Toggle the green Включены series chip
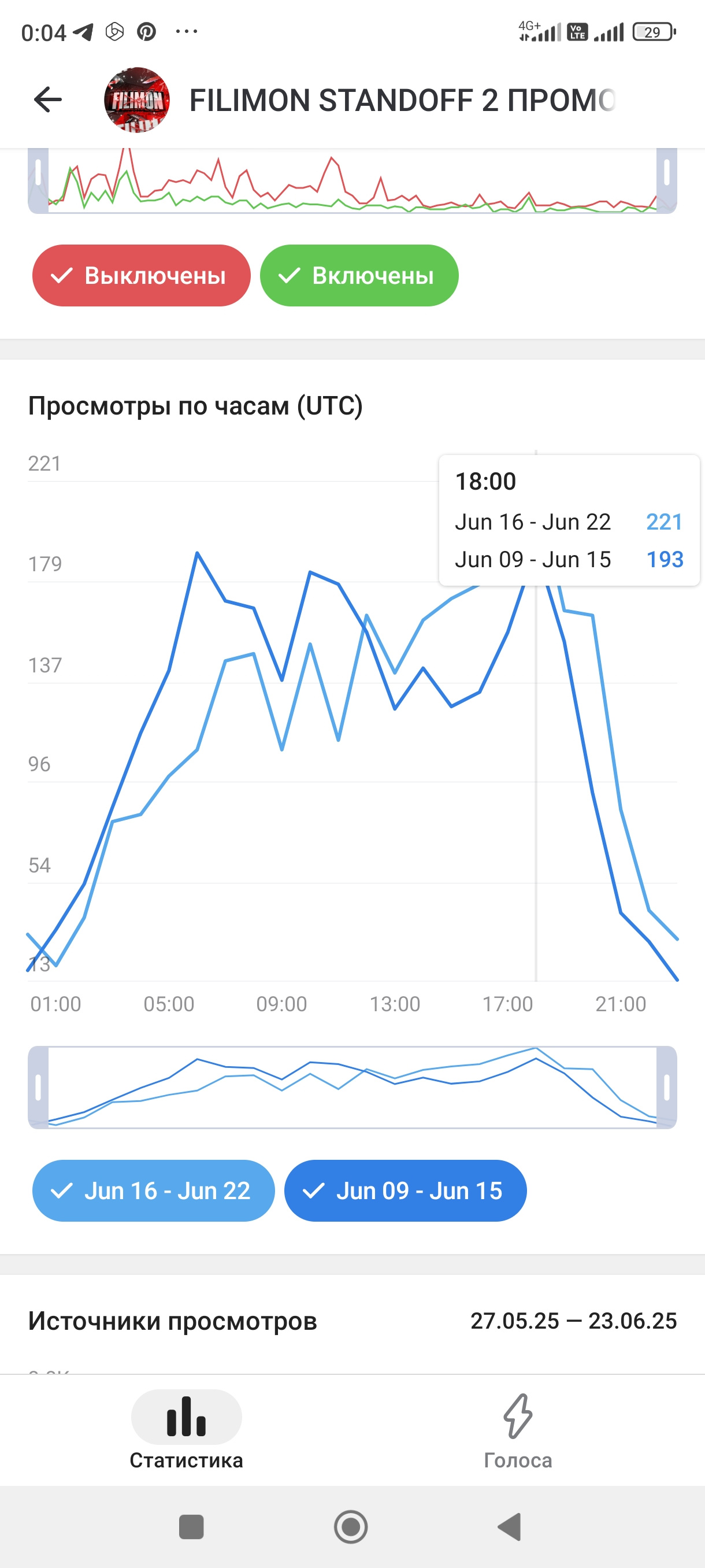The image size is (705, 1568). (359, 276)
